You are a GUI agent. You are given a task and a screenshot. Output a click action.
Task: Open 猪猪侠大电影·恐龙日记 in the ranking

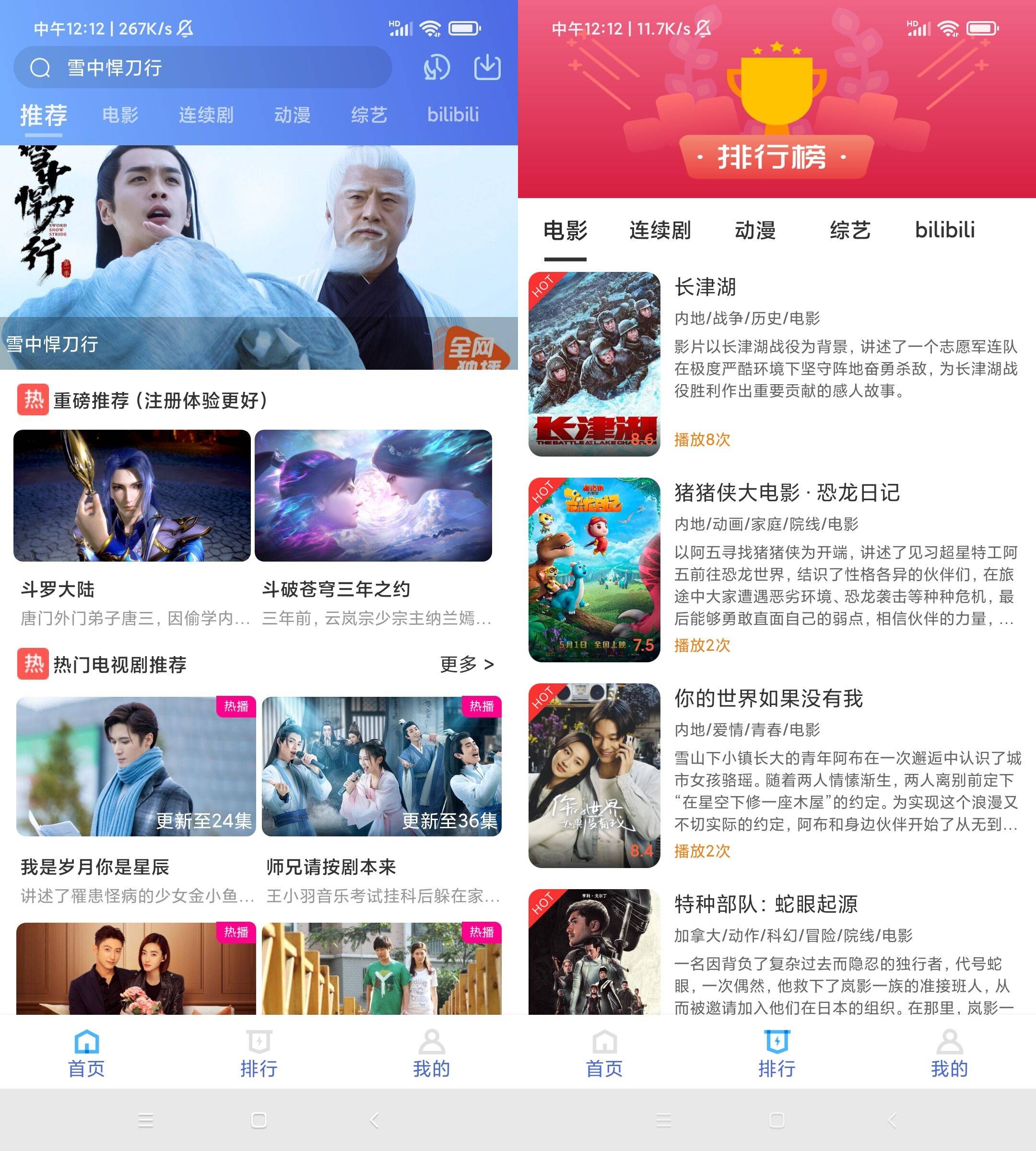click(774, 570)
